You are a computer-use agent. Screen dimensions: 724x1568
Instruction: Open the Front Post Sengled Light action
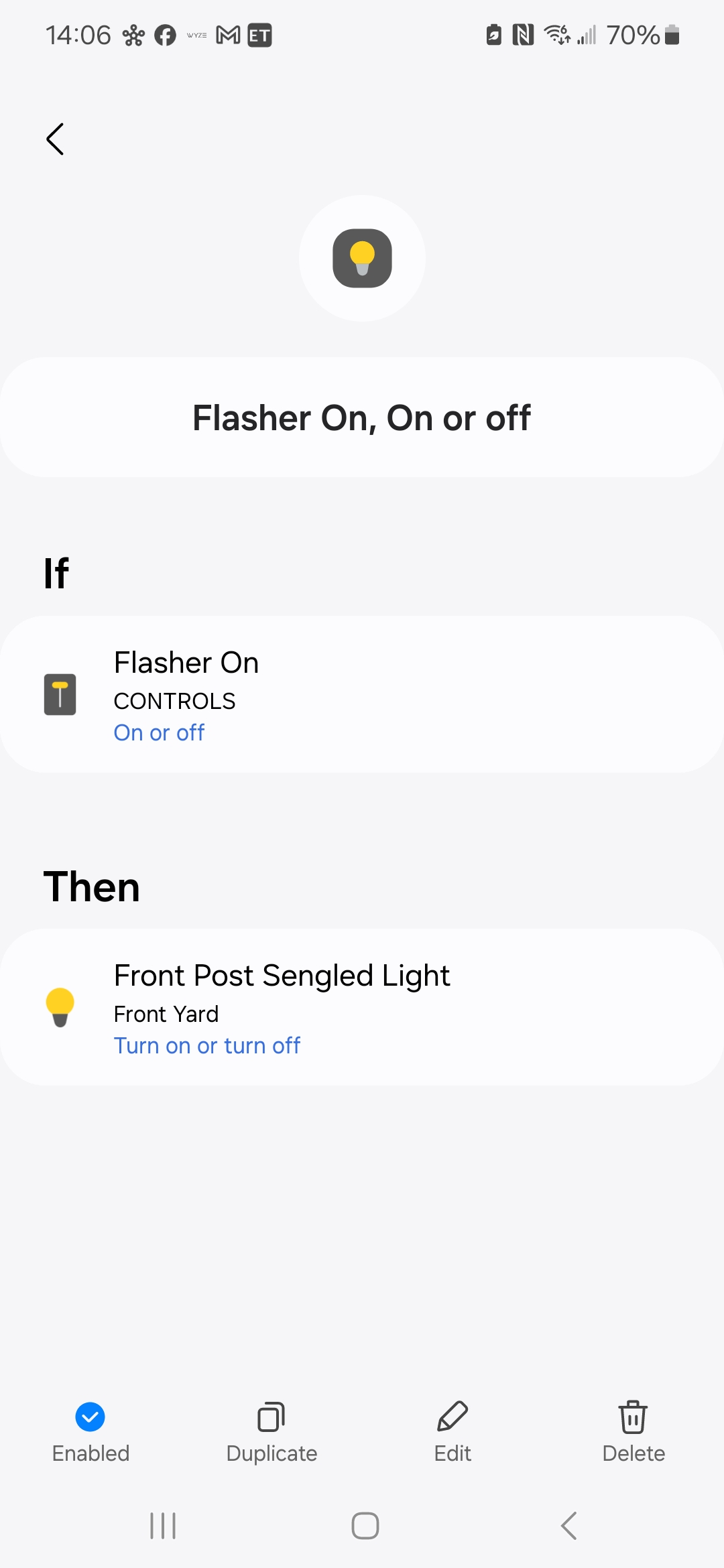pos(362,1007)
